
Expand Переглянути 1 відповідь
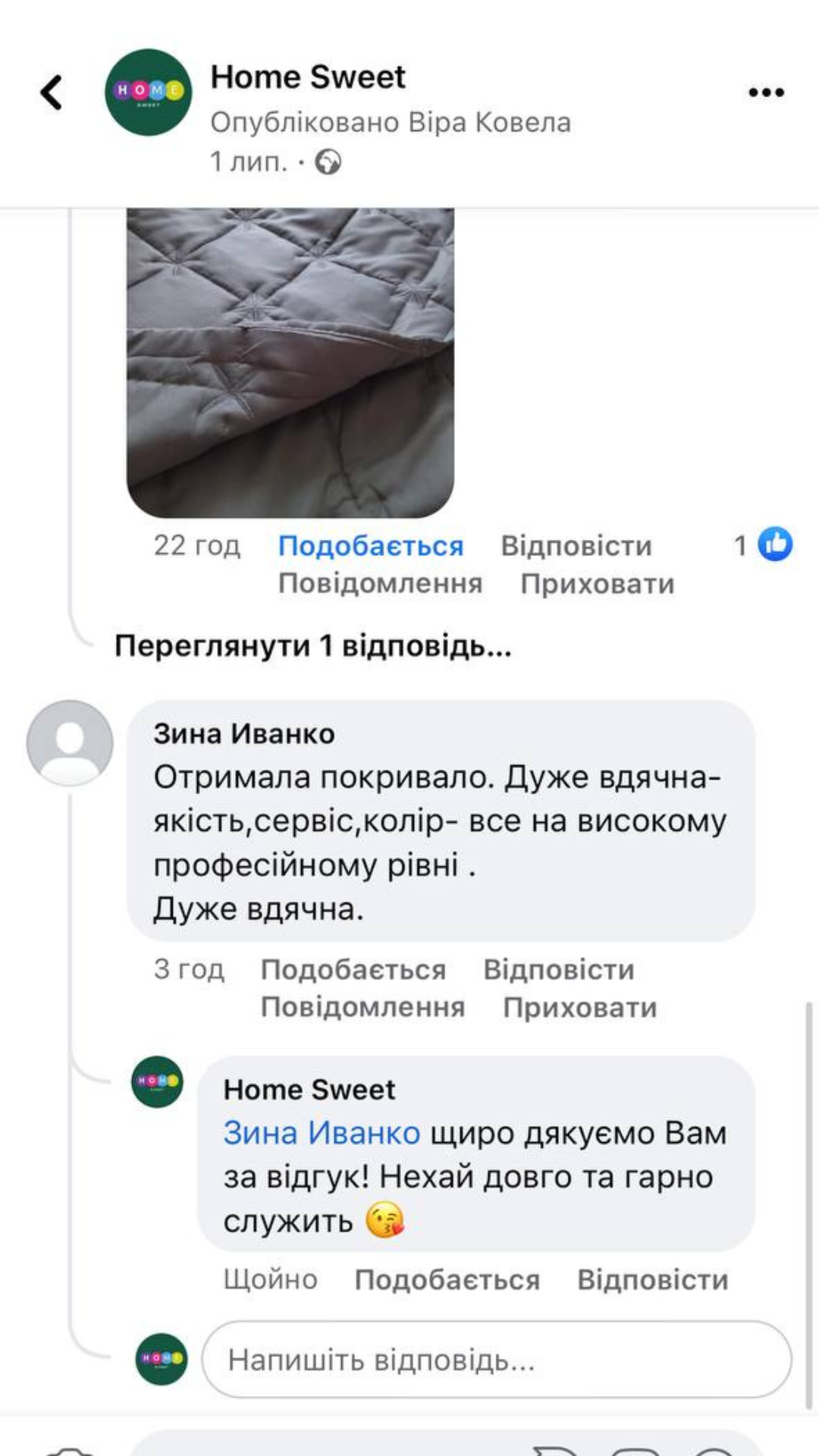tap(312, 646)
